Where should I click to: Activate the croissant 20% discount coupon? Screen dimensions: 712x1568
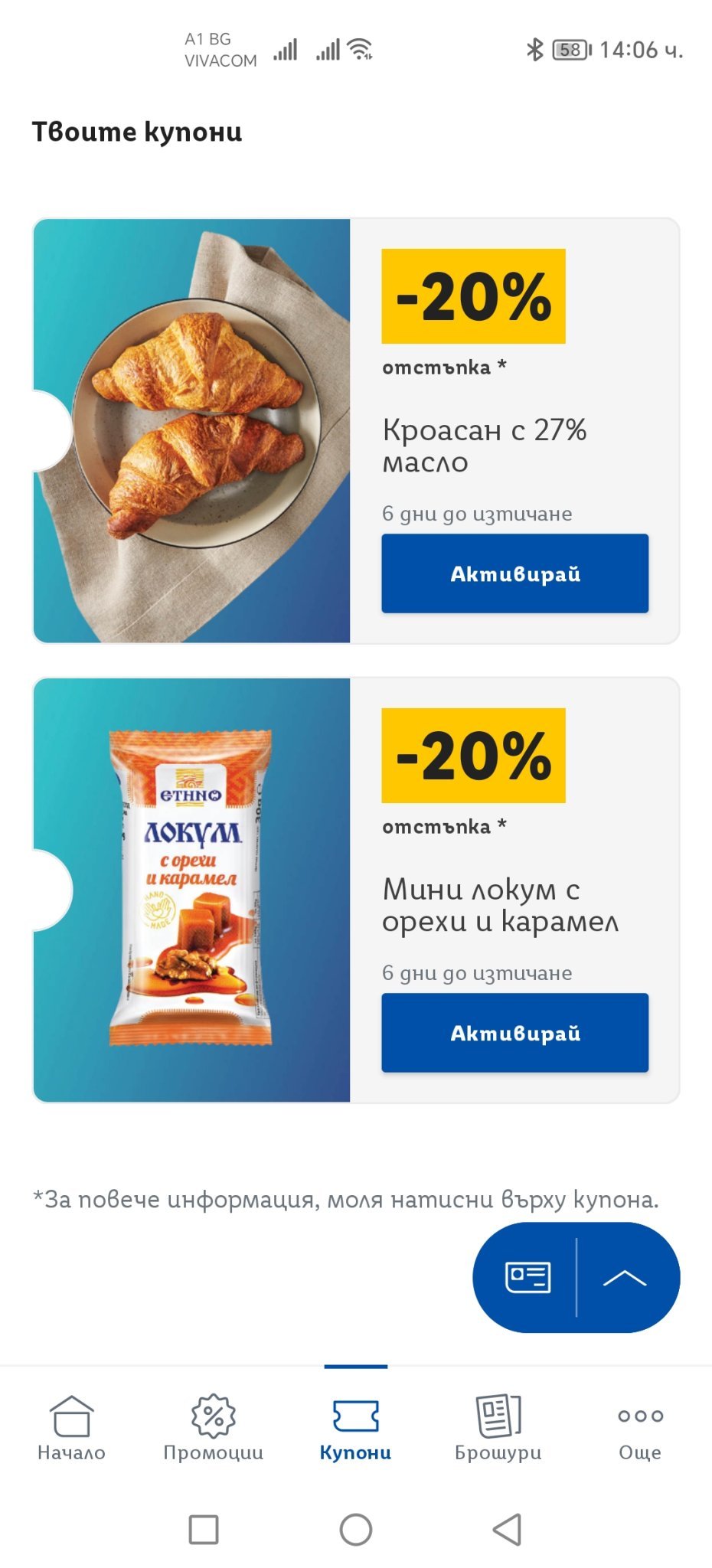tap(514, 573)
